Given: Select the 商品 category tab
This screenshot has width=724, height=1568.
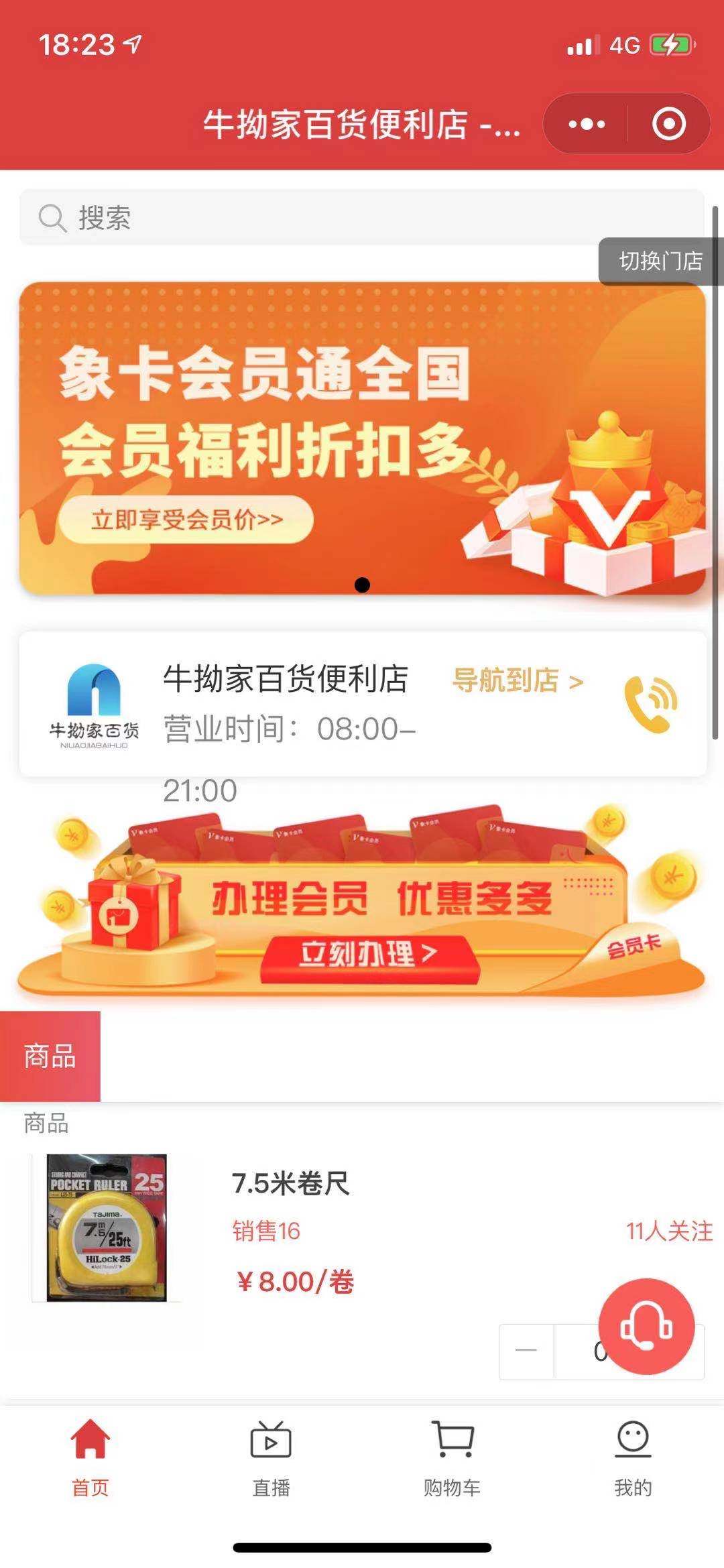Looking at the screenshot, I should 50,1056.
